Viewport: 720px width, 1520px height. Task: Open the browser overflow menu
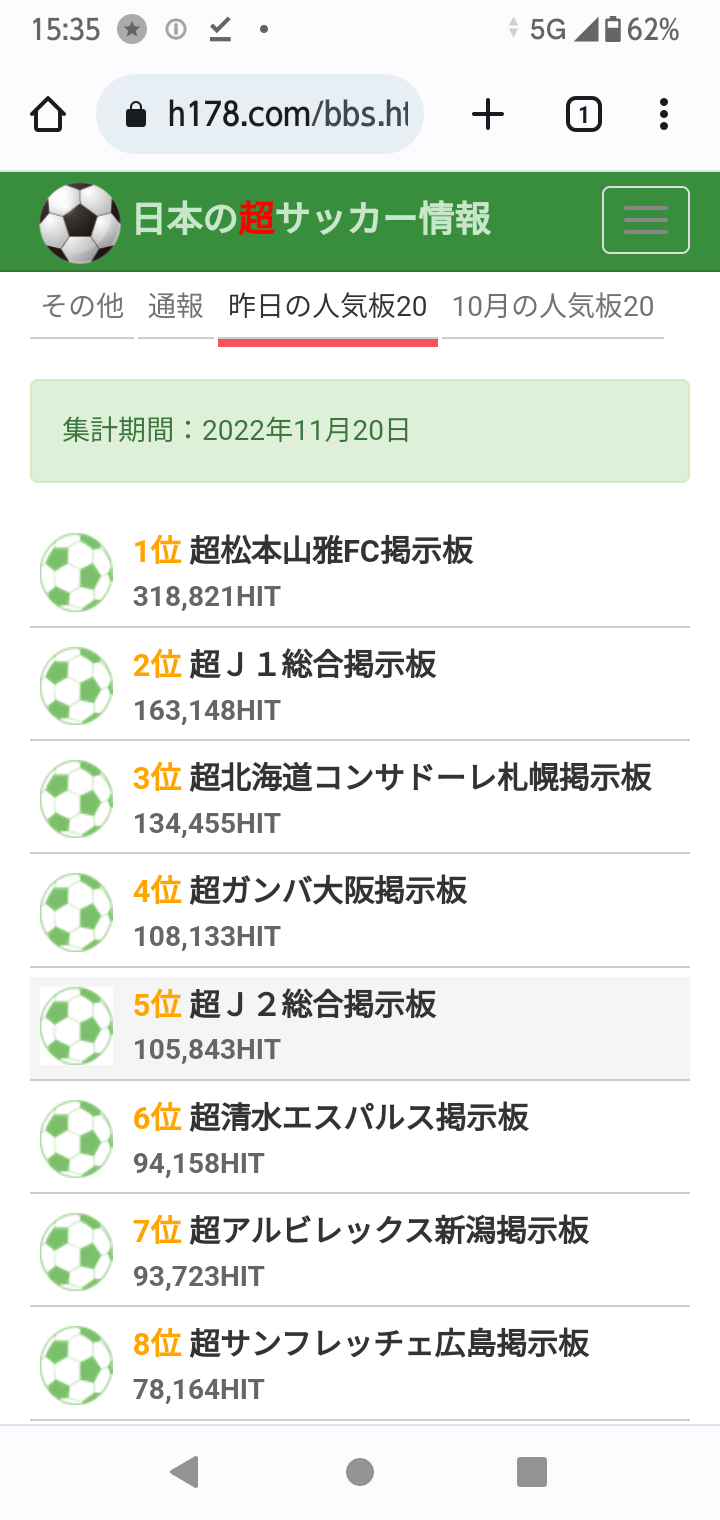(x=664, y=115)
